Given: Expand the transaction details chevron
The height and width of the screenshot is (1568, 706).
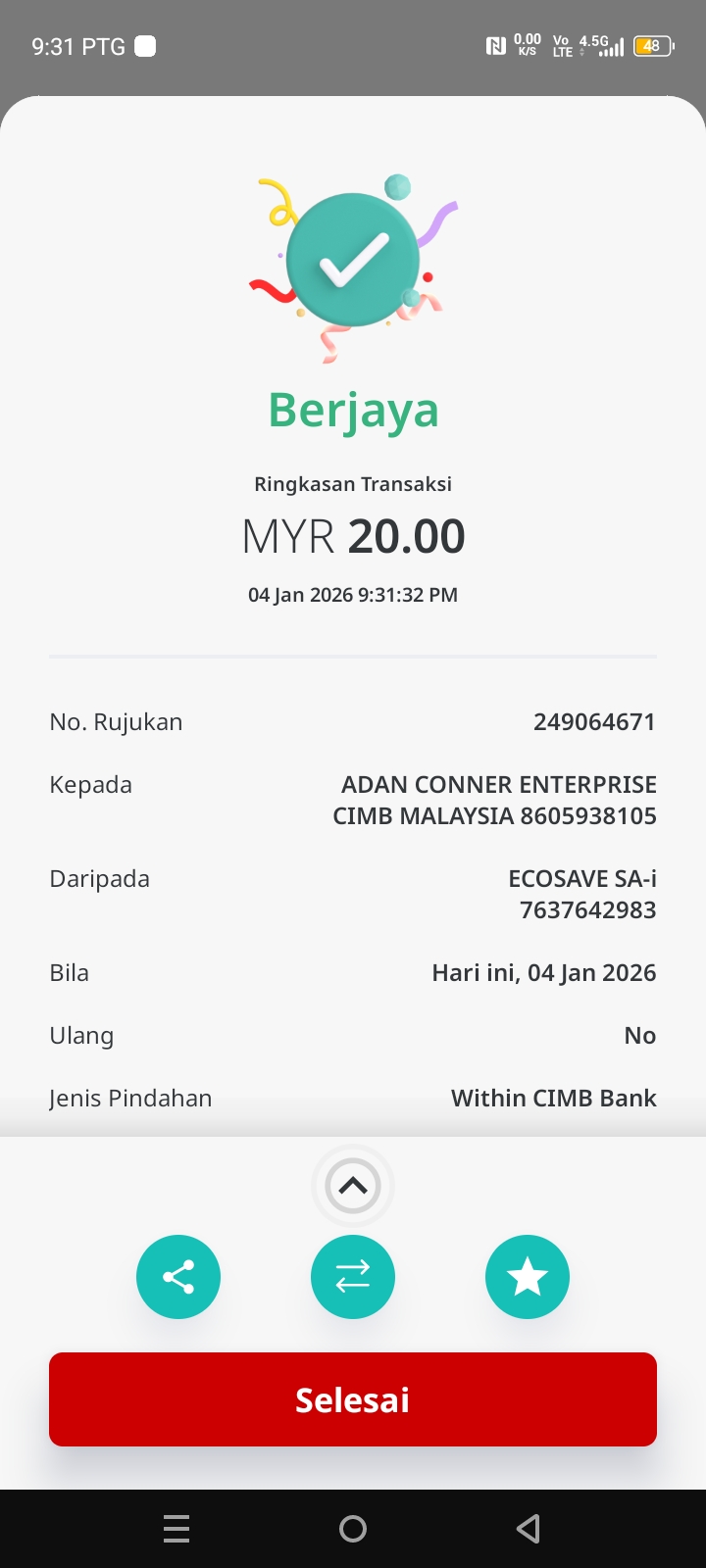Looking at the screenshot, I should point(353,1186).
